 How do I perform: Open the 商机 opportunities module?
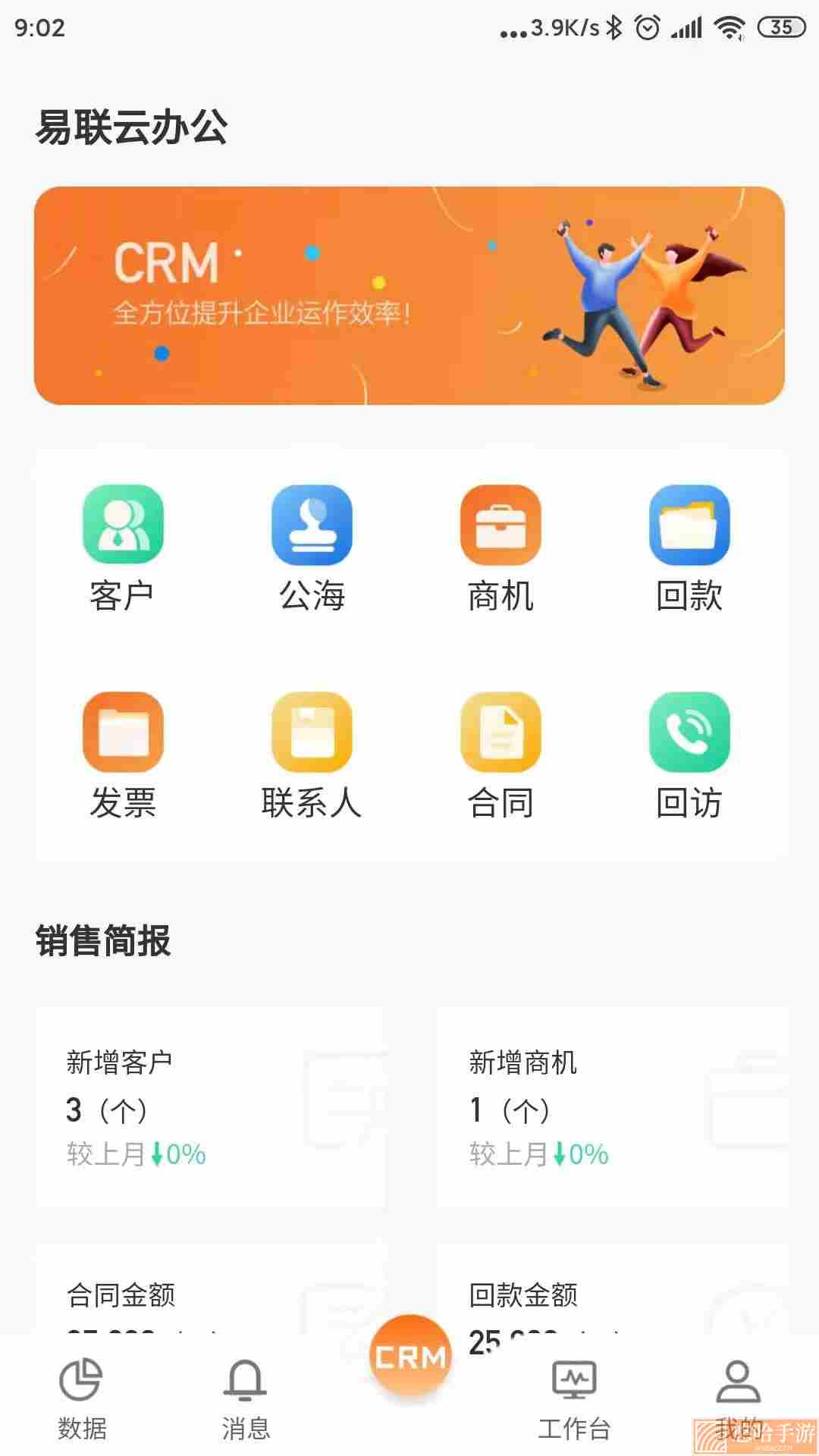tap(500, 549)
